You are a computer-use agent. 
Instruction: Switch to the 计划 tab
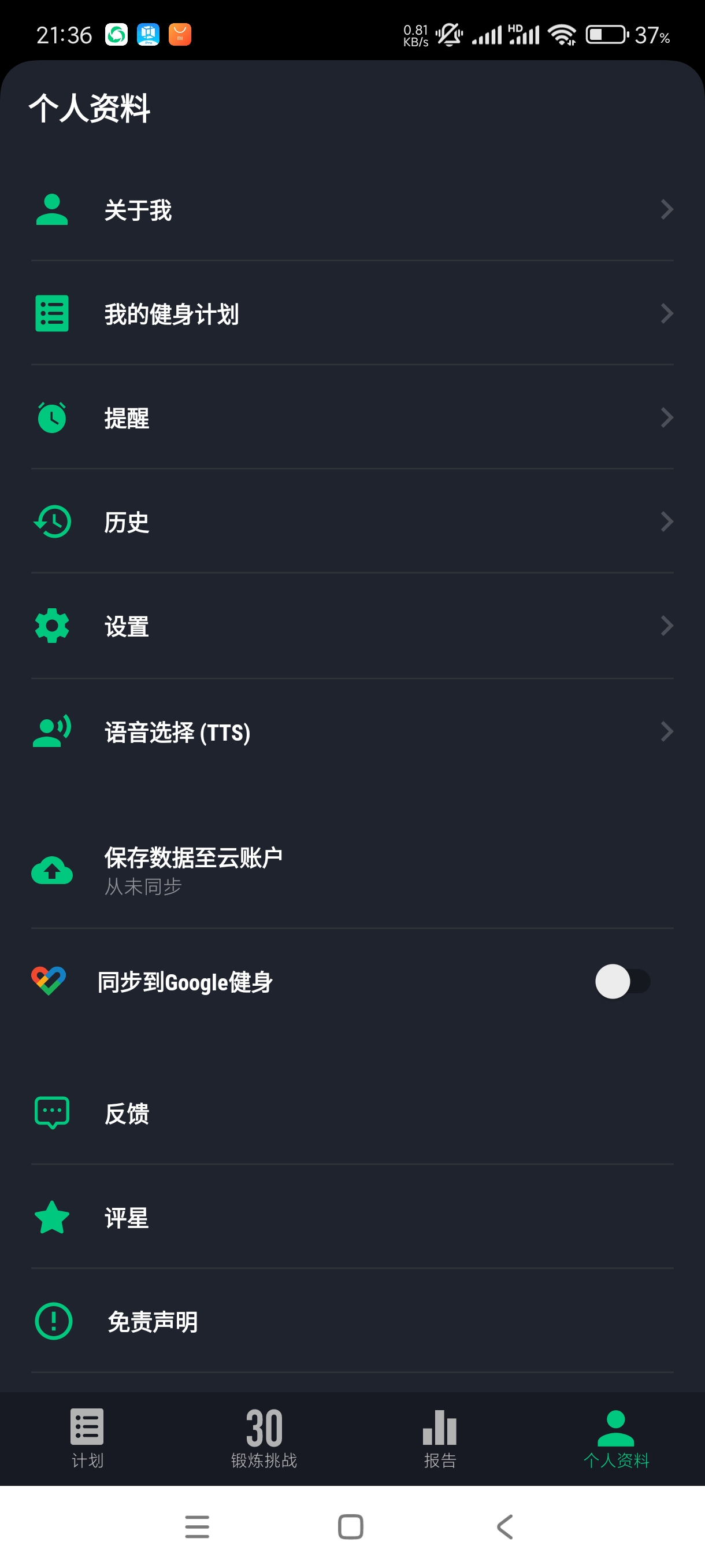pos(88,1438)
